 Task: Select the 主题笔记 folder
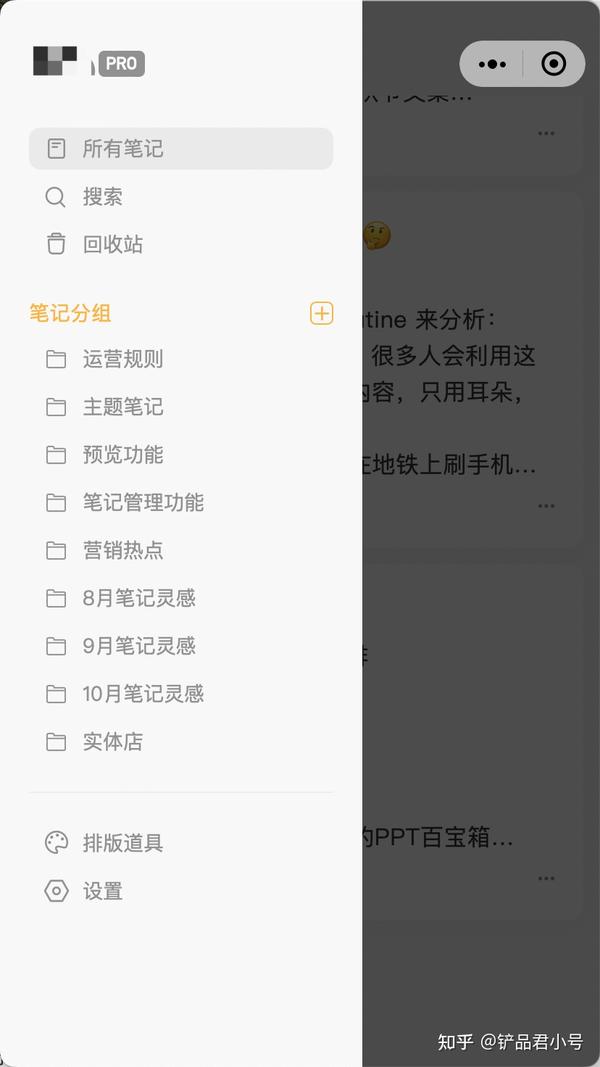pos(122,407)
